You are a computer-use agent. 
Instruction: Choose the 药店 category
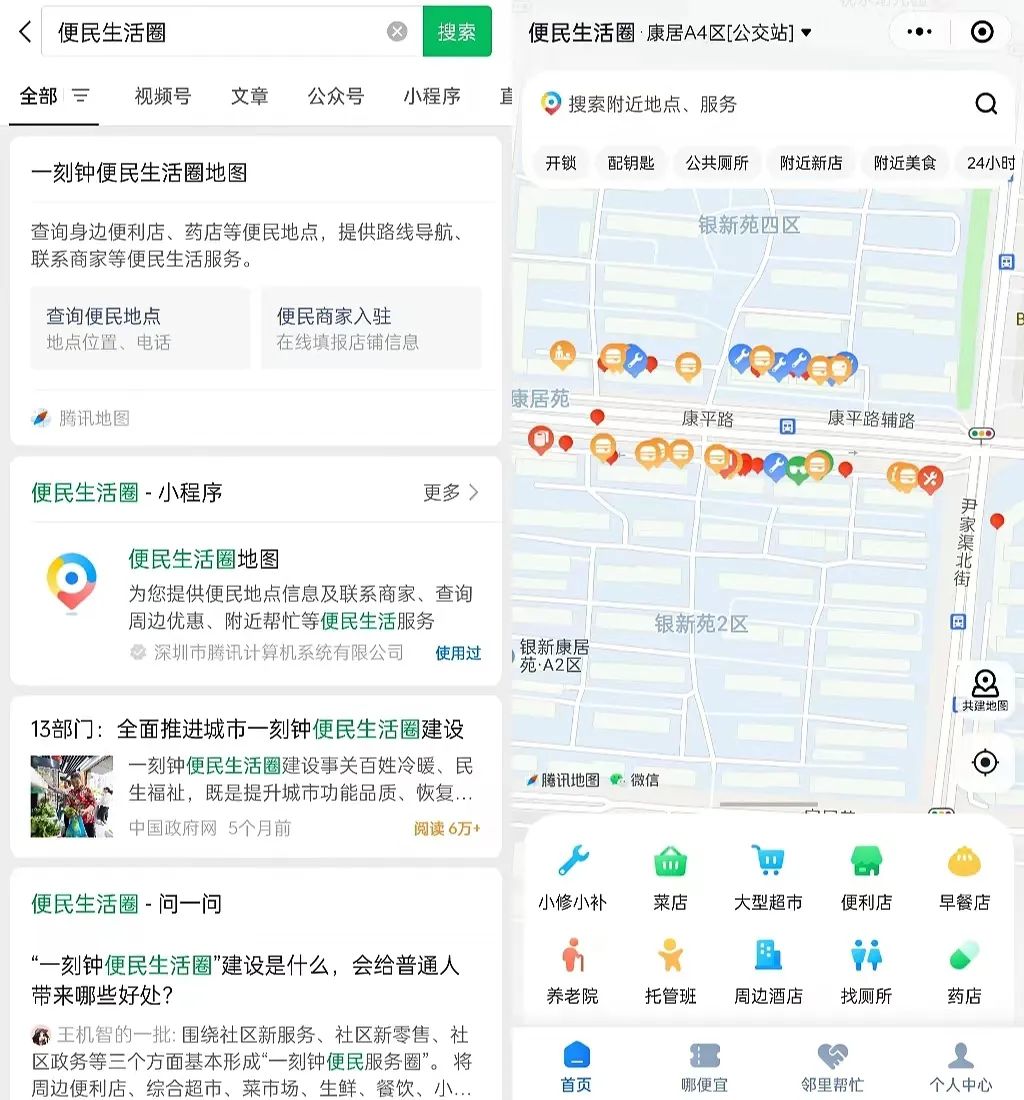[x=964, y=972]
